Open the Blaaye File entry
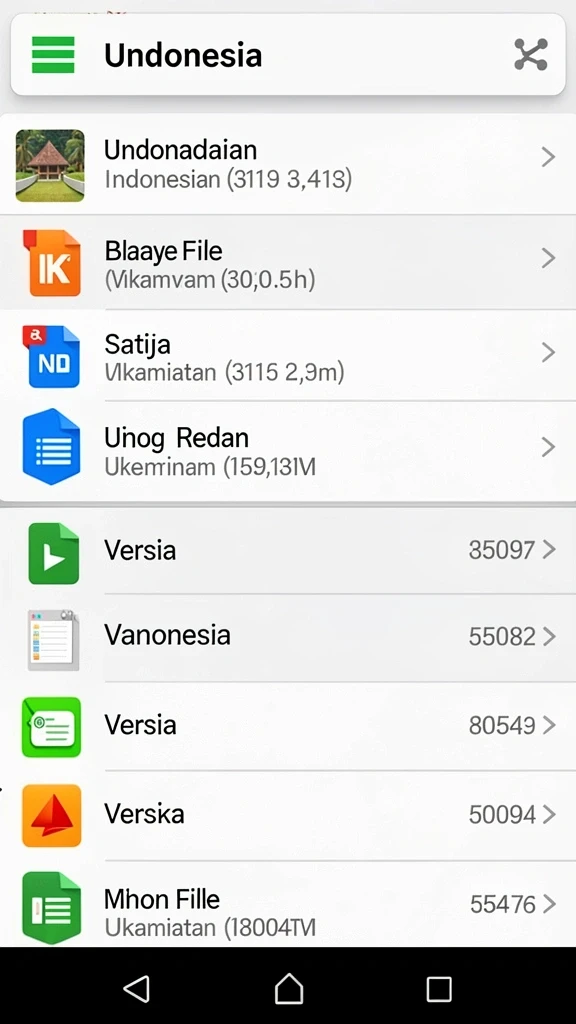 pos(288,262)
